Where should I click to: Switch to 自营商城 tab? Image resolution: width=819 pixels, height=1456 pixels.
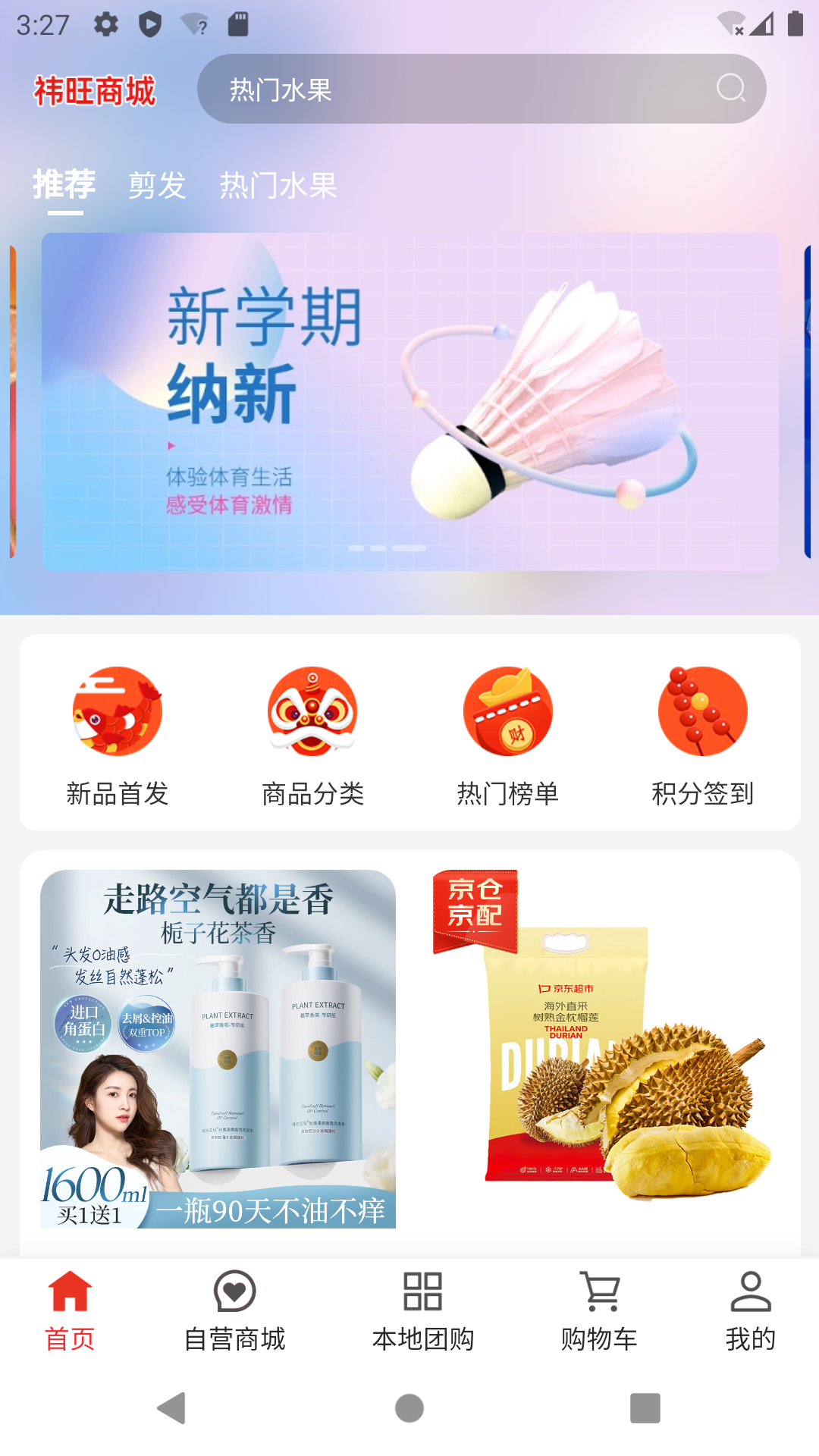click(x=234, y=1310)
